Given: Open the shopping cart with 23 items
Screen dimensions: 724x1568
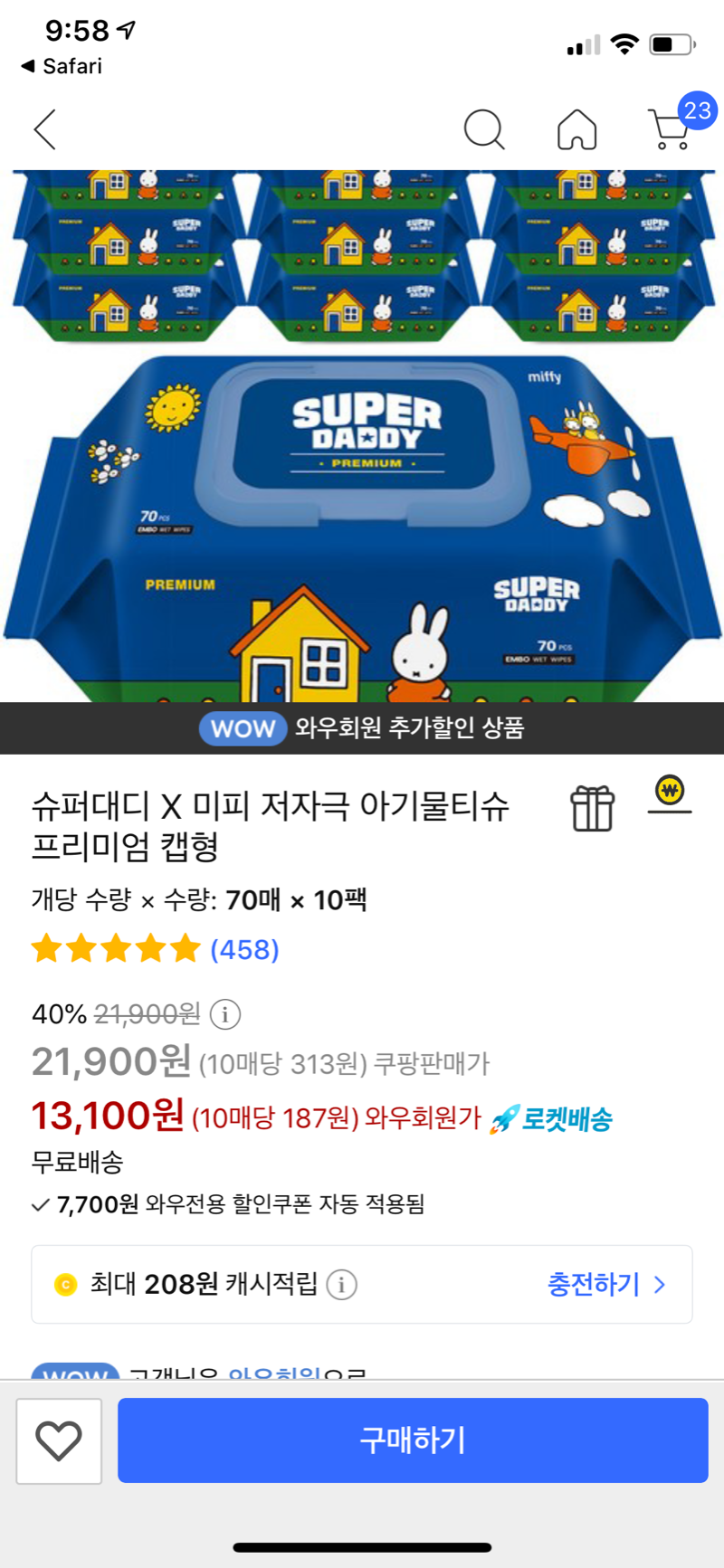Looking at the screenshot, I should [672, 129].
